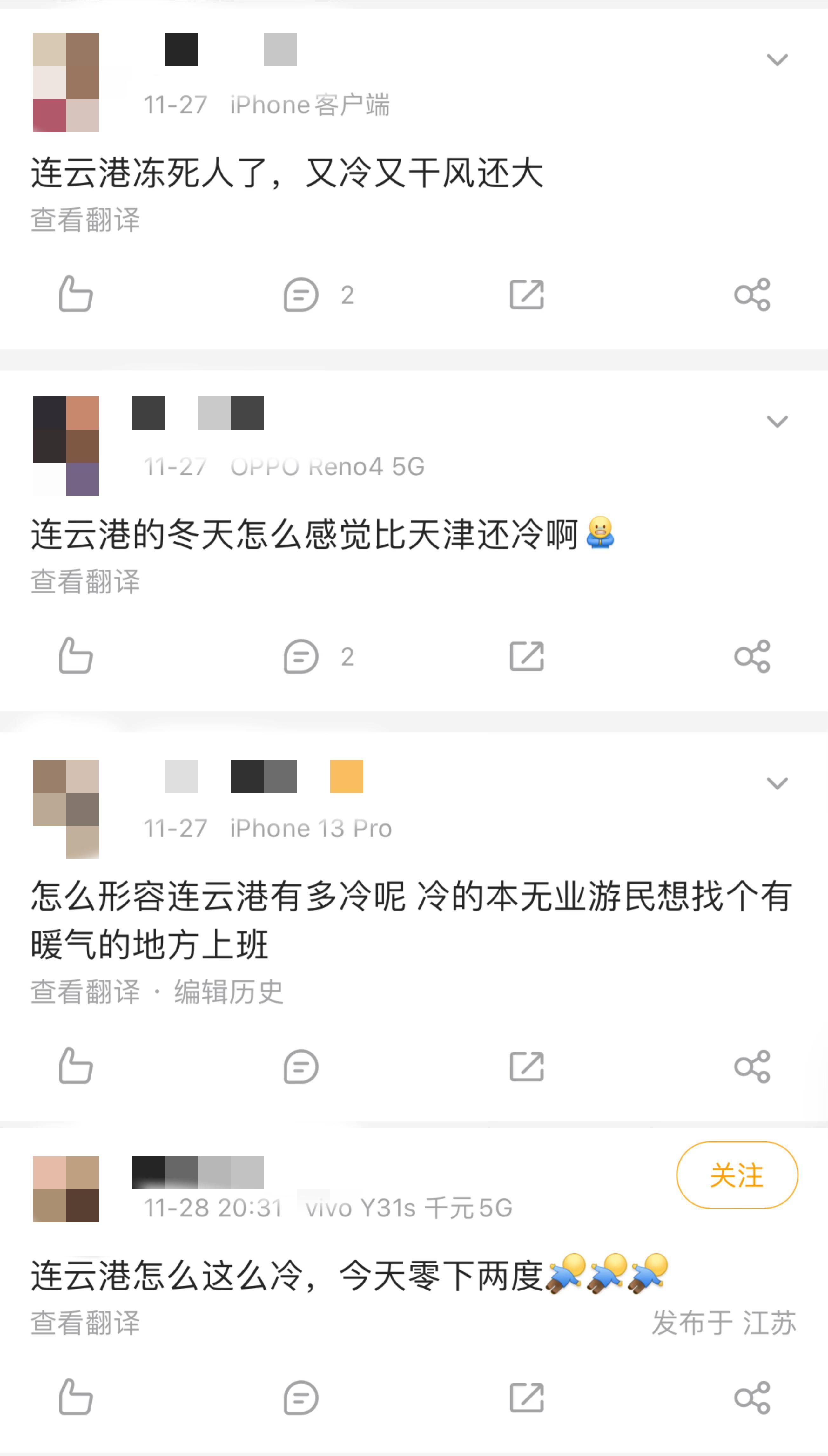Share the 今天零下两度 post

(752, 1398)
